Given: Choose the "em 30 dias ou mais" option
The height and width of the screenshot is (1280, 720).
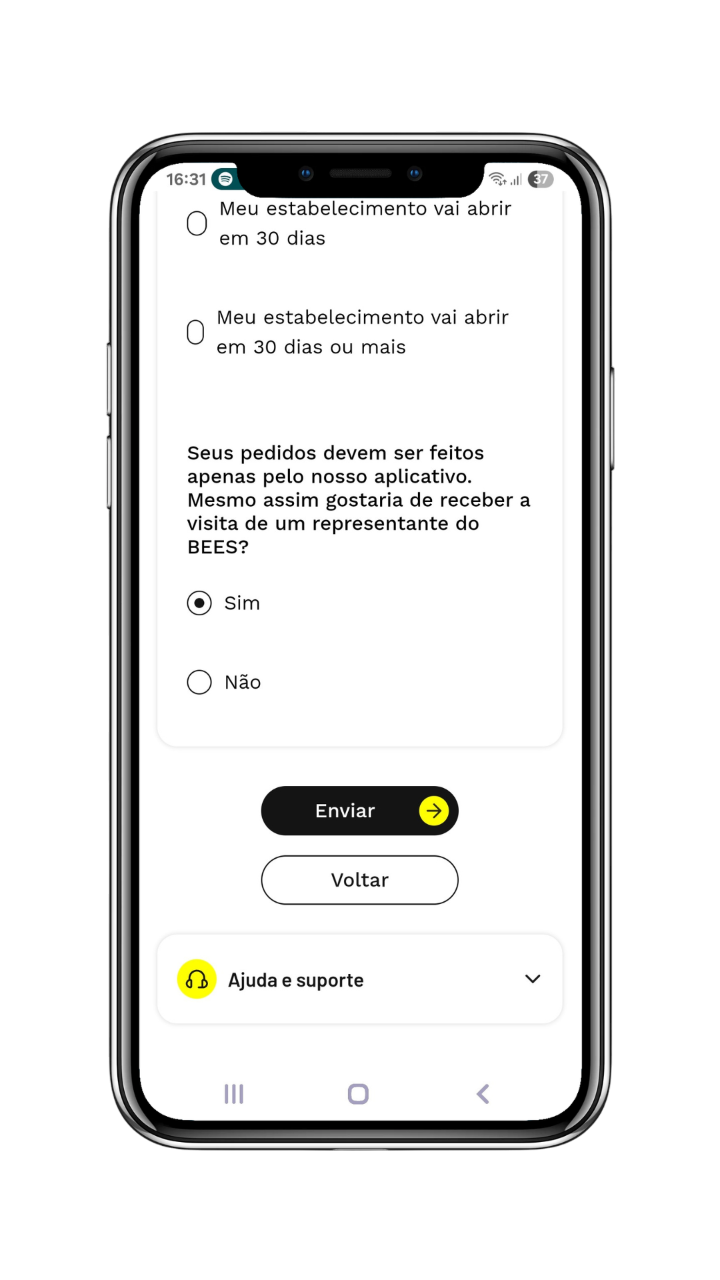Looking at the screenshot, I should click(196, 332).
